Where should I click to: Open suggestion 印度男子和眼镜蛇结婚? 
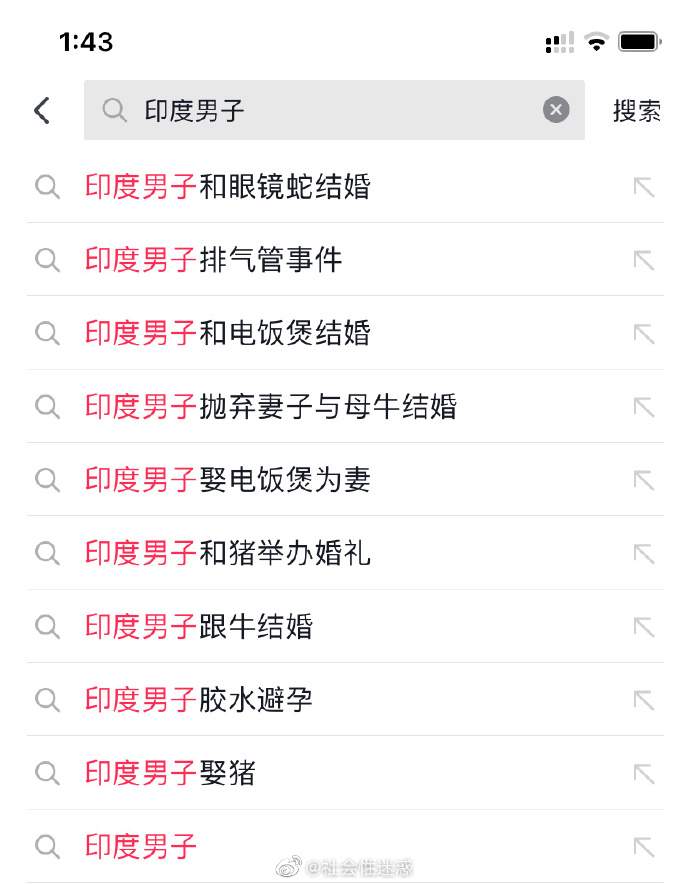(x=228, y=187)
